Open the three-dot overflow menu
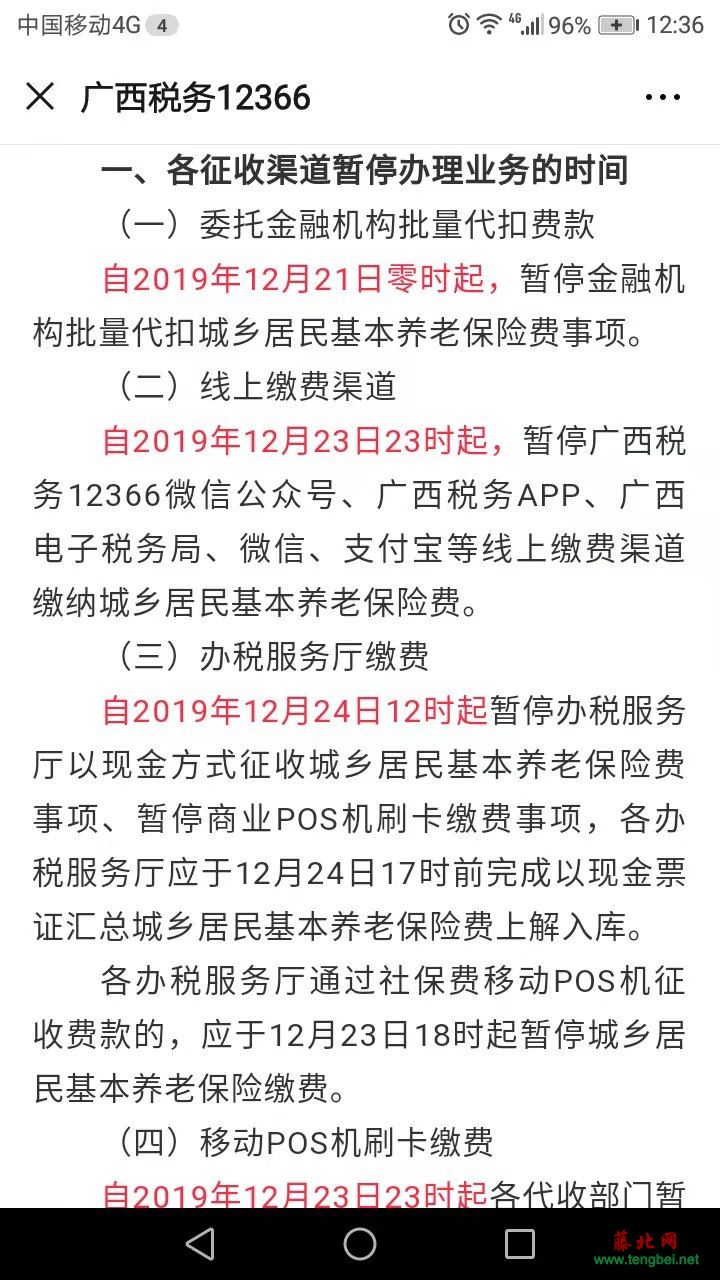Viewport: 720px width, 1280px height. (663, 97)
